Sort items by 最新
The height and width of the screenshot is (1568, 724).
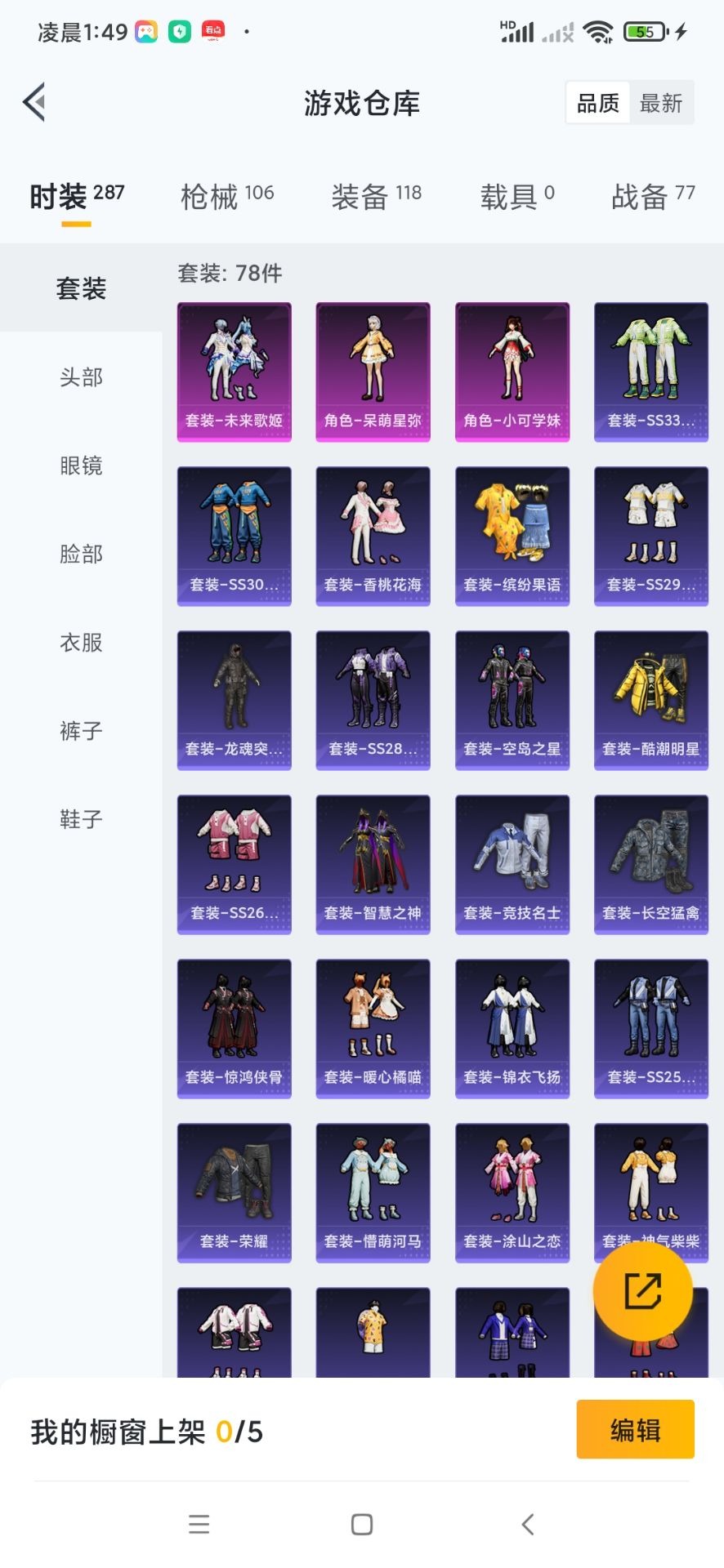tap(660, 103)
